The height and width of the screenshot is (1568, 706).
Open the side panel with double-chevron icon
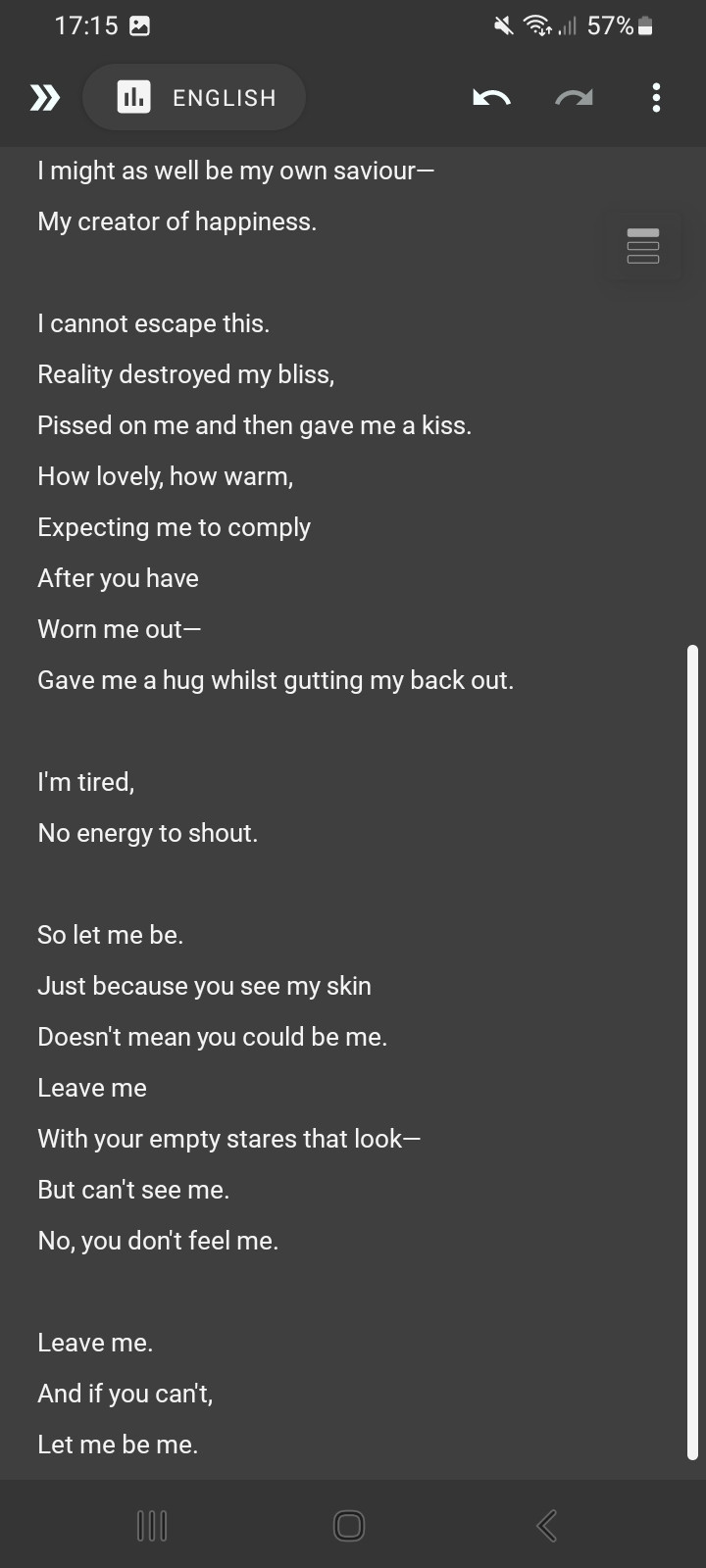44,97
